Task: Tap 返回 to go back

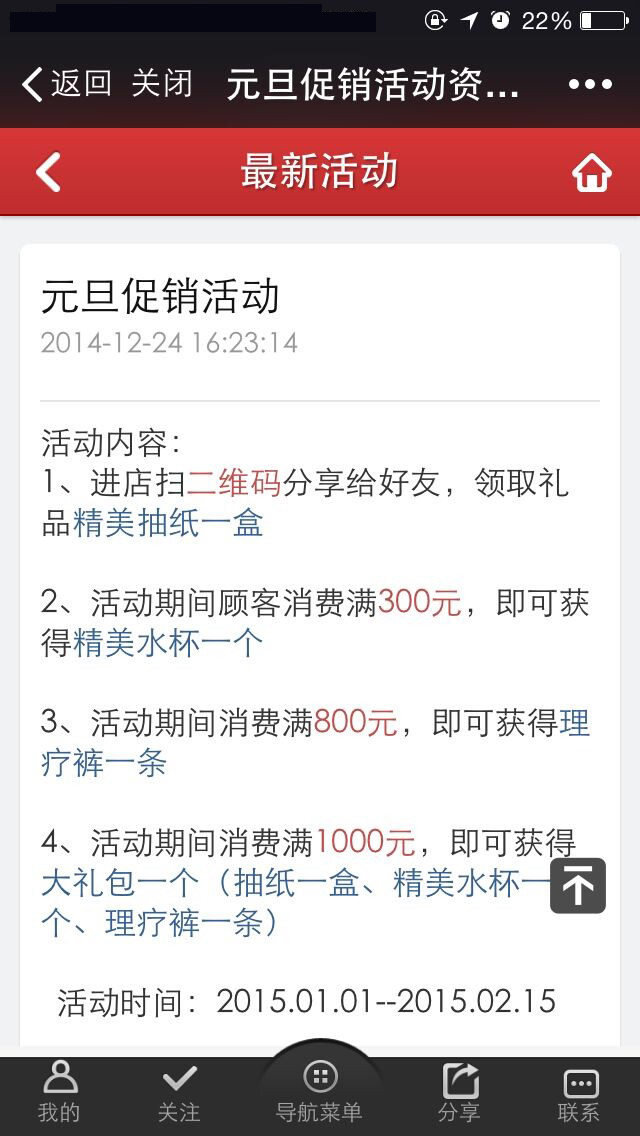Action: 66,84
